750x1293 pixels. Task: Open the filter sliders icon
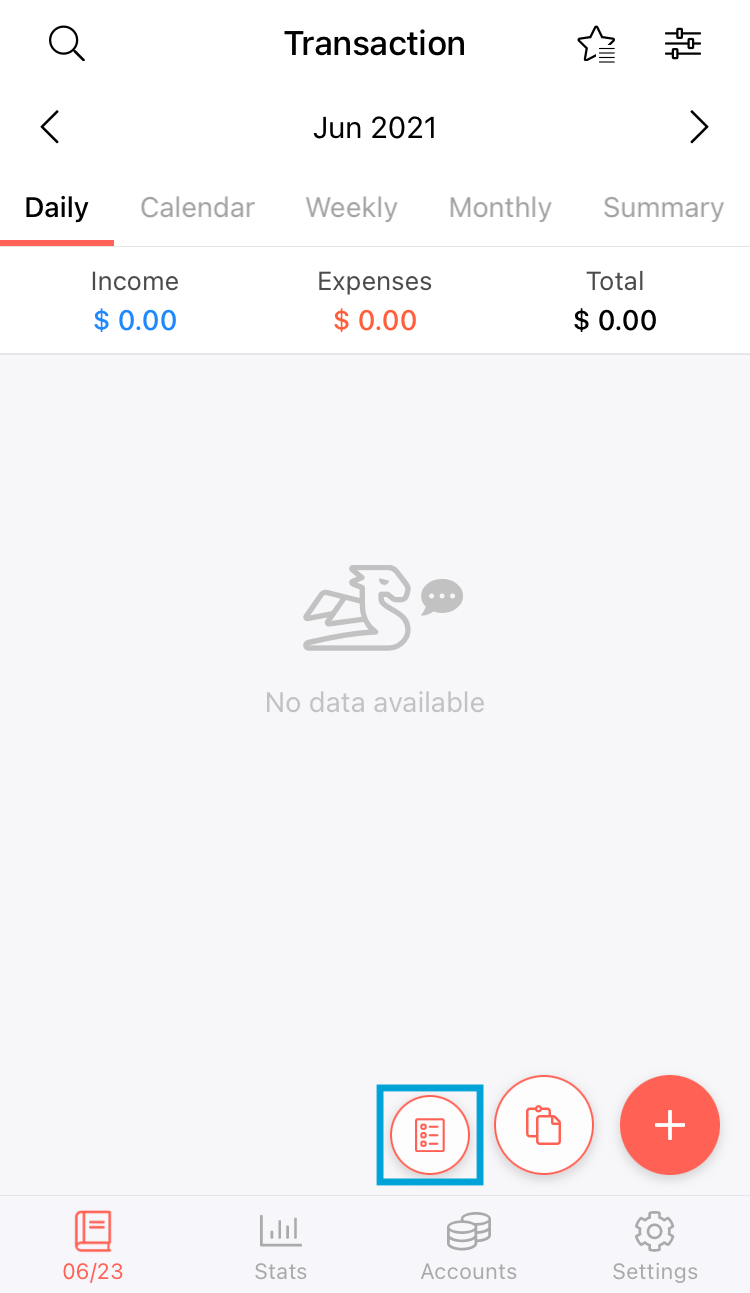(x=683, y=44)
